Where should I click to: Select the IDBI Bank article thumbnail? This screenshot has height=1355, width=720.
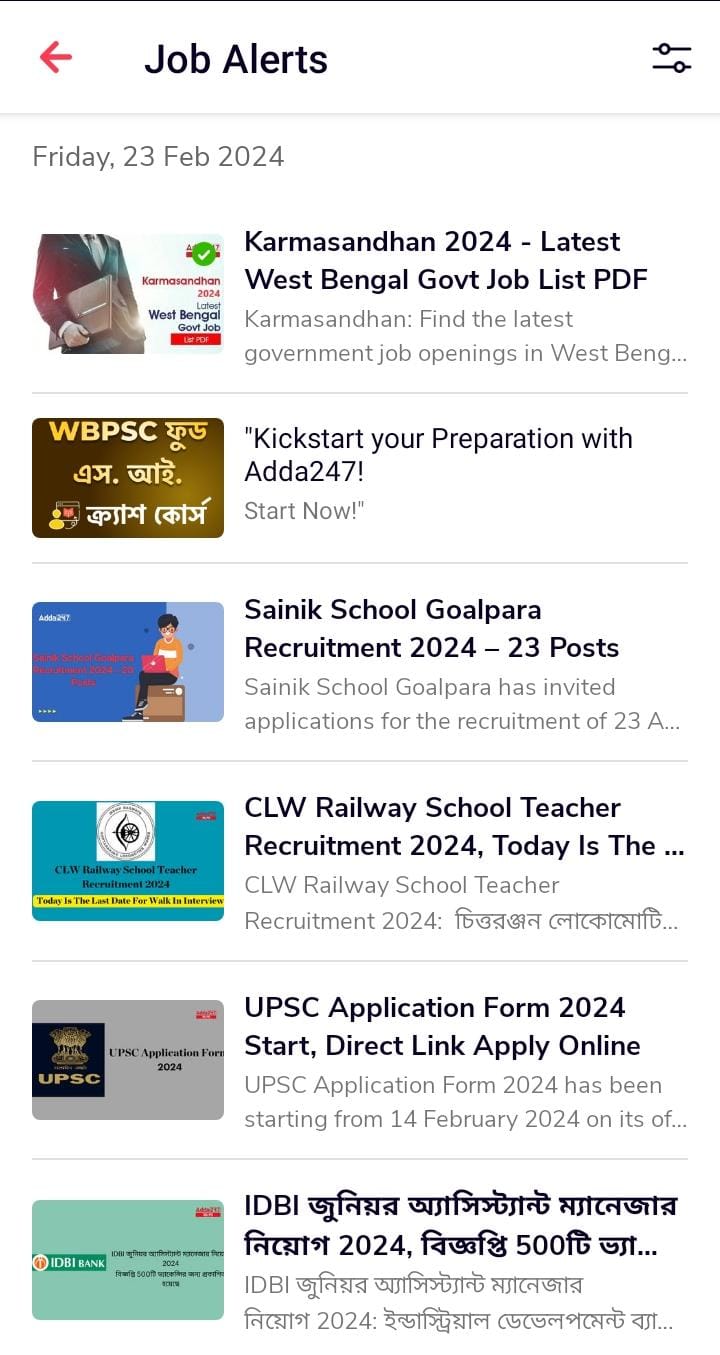127,1260
